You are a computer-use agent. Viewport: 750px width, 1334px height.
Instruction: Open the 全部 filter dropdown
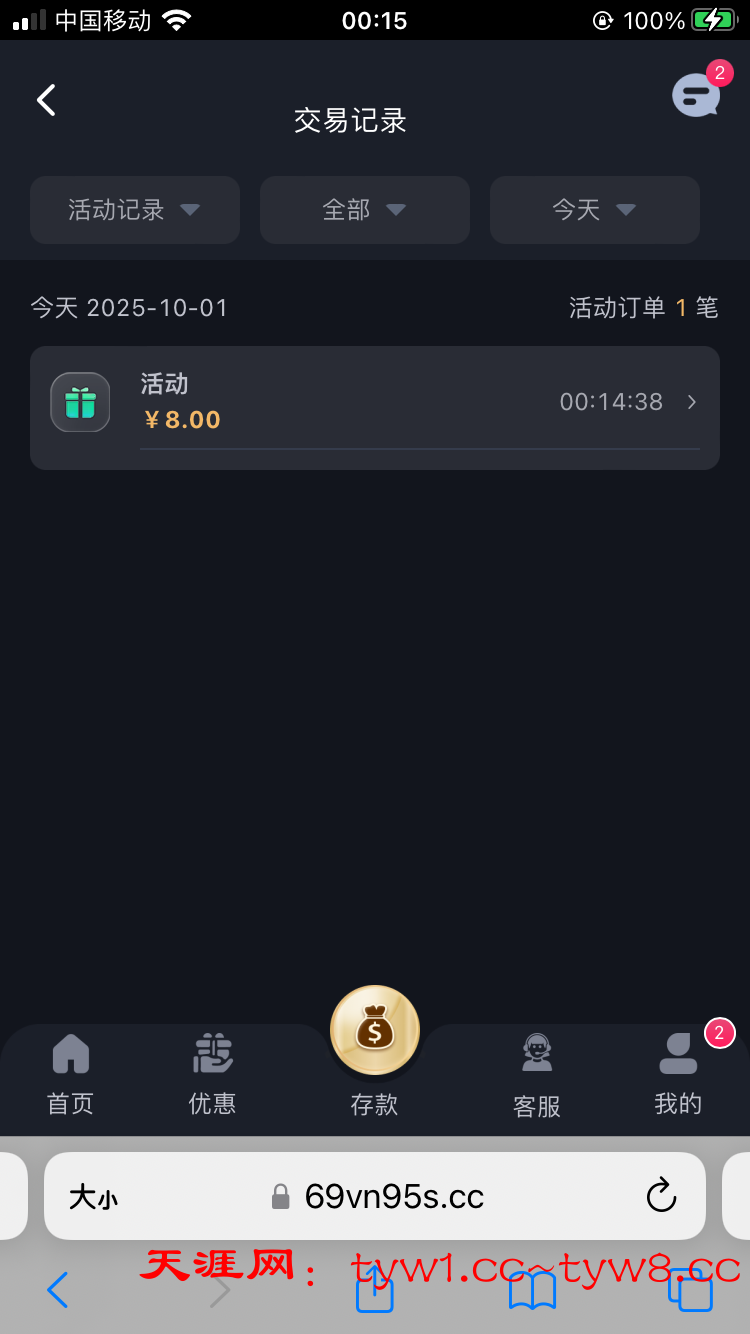[365, 210]
